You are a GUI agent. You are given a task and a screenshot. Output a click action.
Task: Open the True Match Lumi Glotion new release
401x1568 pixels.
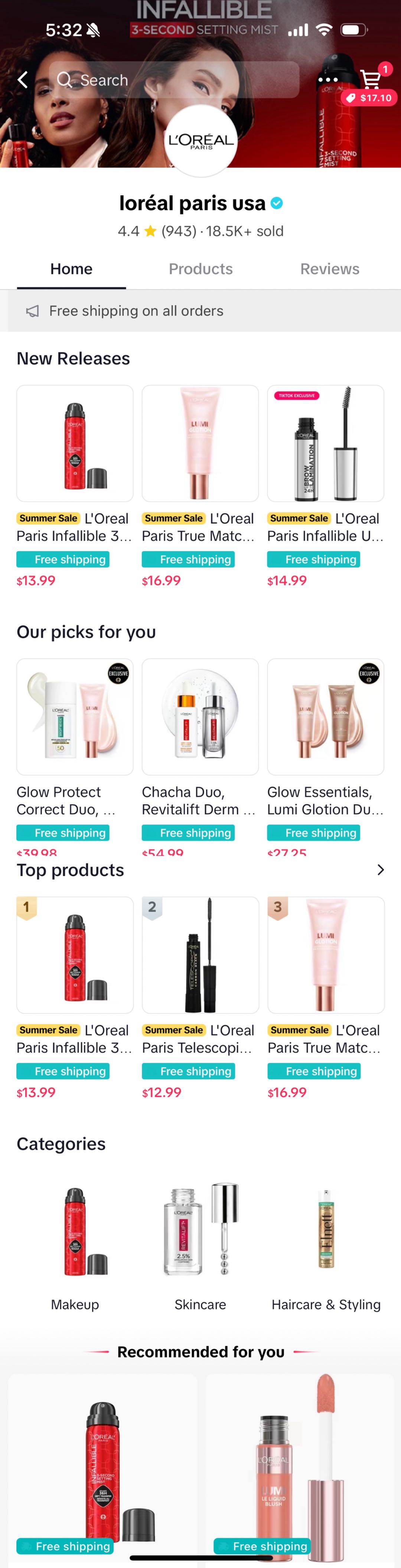200,444
